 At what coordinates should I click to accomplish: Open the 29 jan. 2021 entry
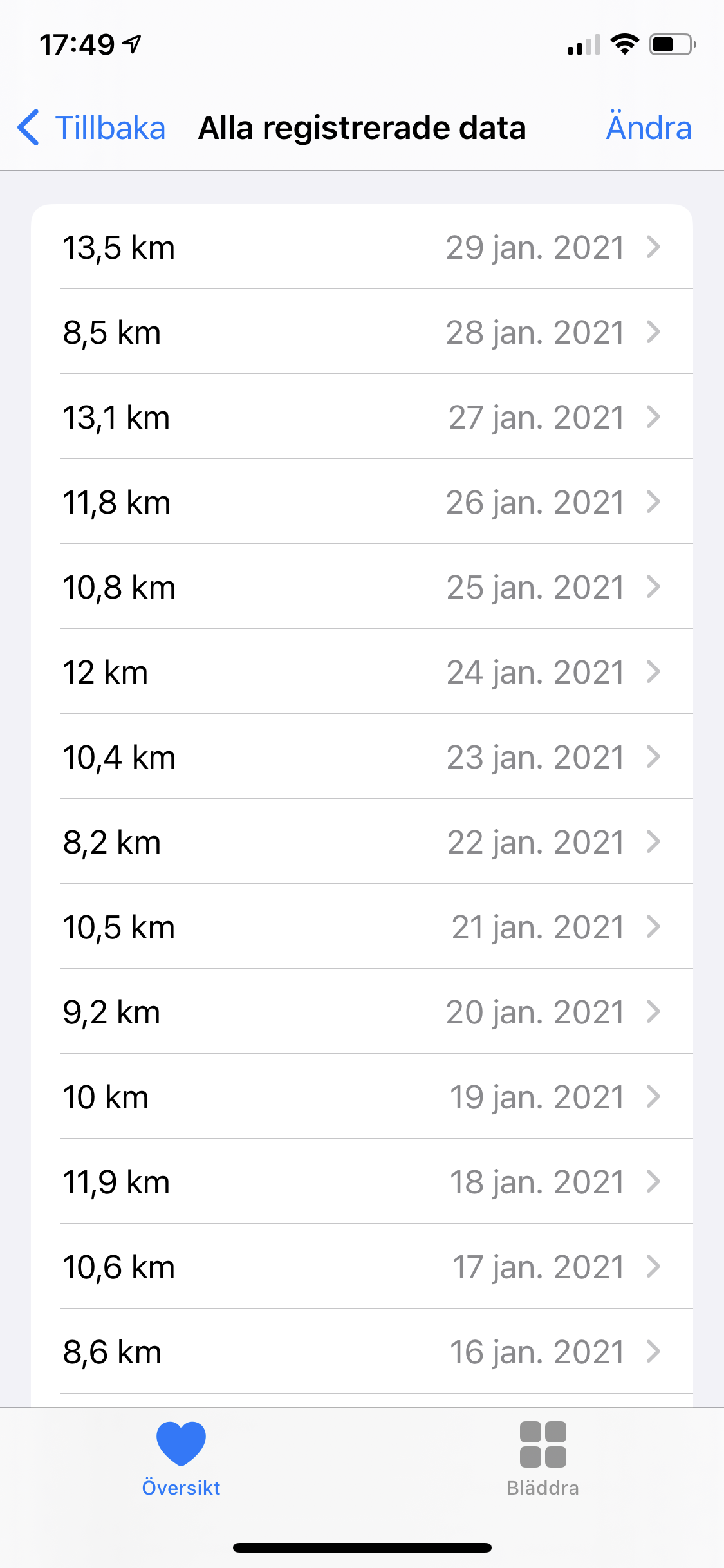click(362, 247)
